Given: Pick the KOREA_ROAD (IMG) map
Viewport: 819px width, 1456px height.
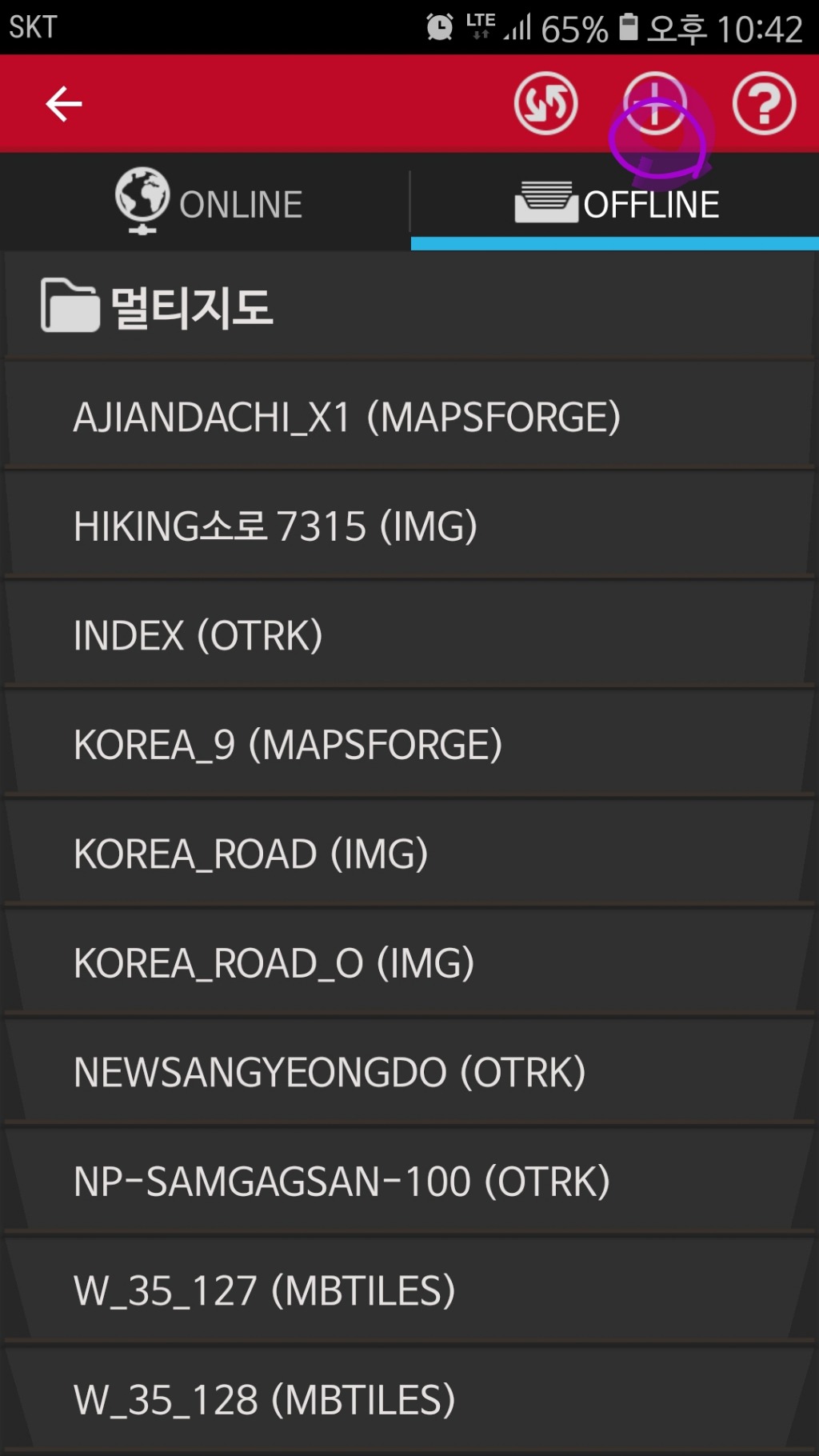Looking at the screenshot, I should pos(408,854).
